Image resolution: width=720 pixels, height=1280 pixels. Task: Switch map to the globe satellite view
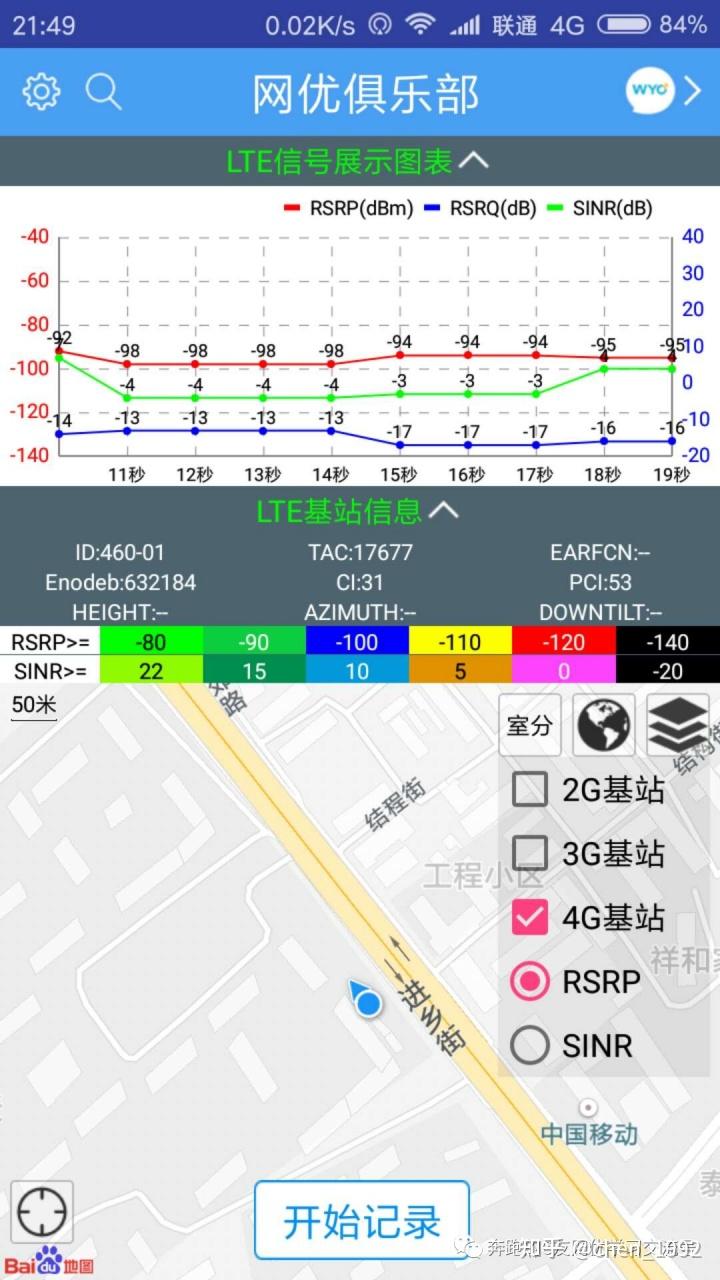604,725
